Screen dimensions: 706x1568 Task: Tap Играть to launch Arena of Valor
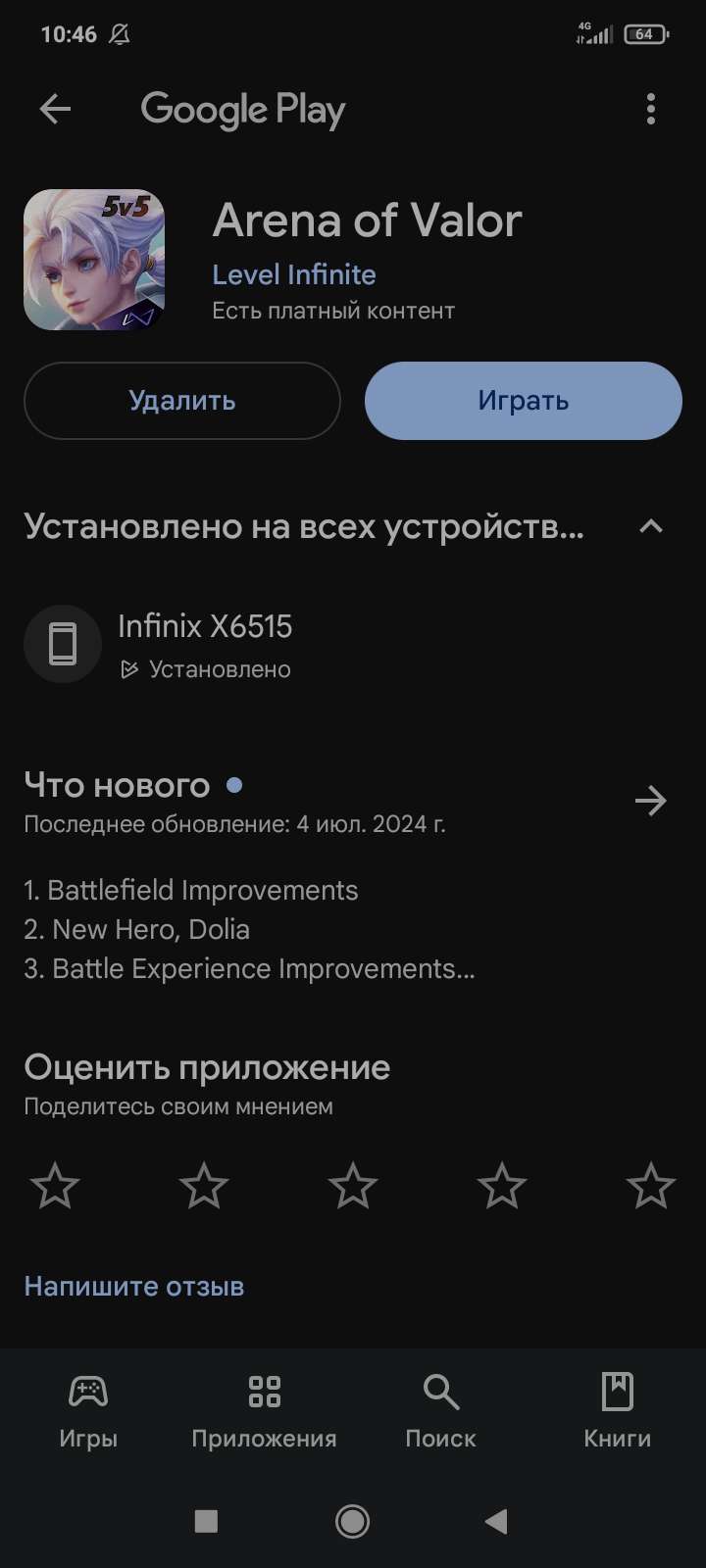[x=523, y=401]
